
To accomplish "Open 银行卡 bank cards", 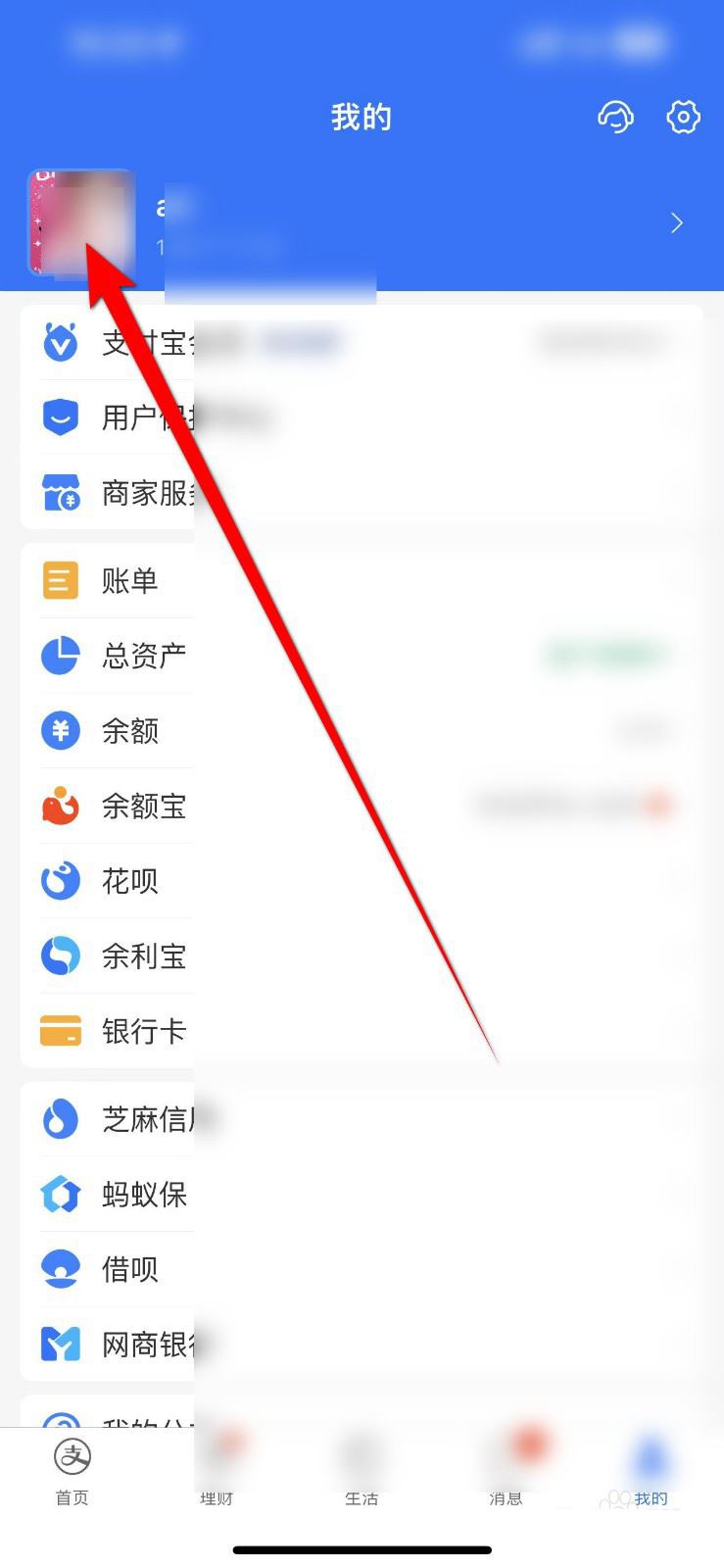I will (143, 1031).
